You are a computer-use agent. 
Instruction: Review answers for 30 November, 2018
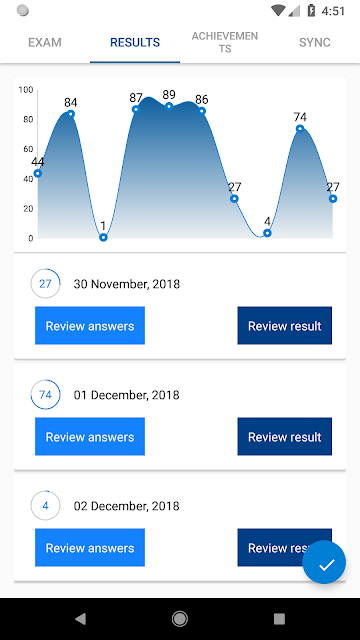90,326
